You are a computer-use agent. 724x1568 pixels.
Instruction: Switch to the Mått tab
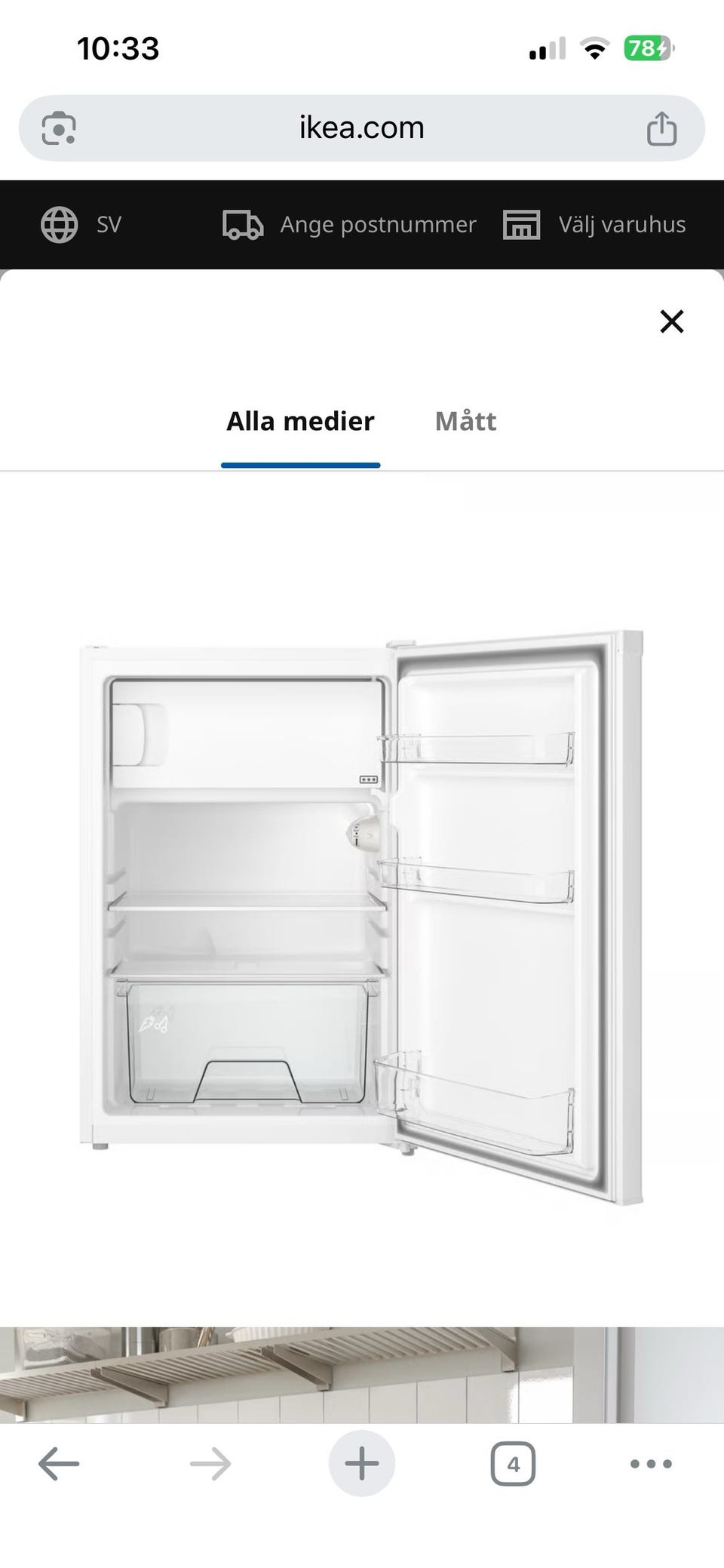(465, 421)
